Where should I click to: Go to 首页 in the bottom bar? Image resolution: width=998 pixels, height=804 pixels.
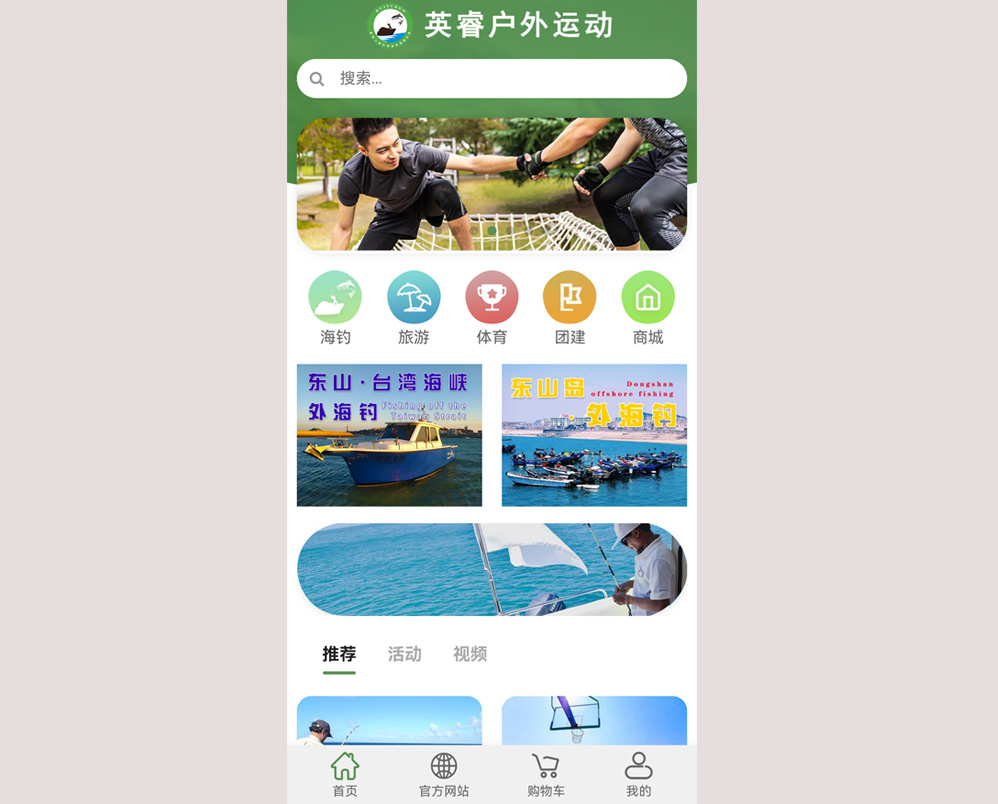coord(345,774)
